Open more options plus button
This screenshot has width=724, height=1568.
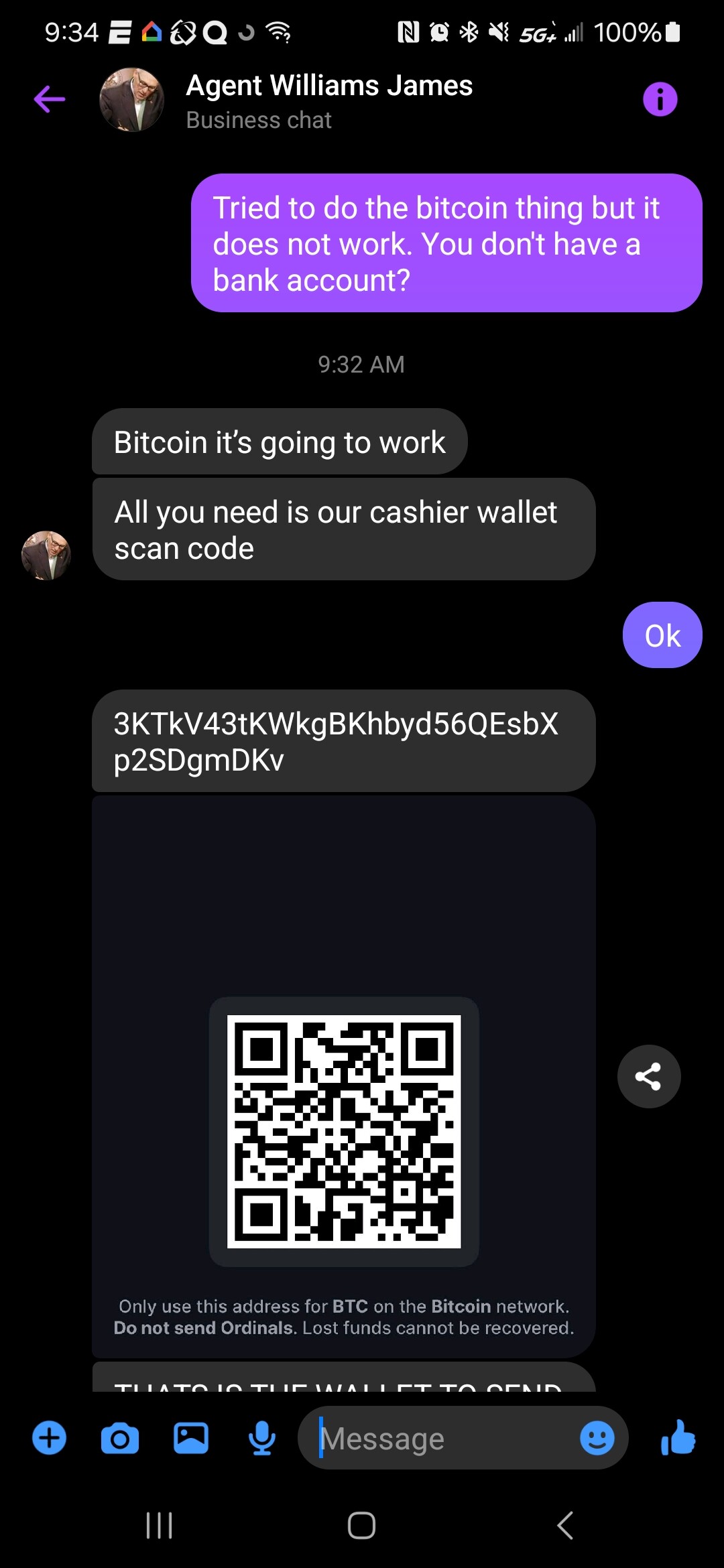click(x=50, y=1438)
